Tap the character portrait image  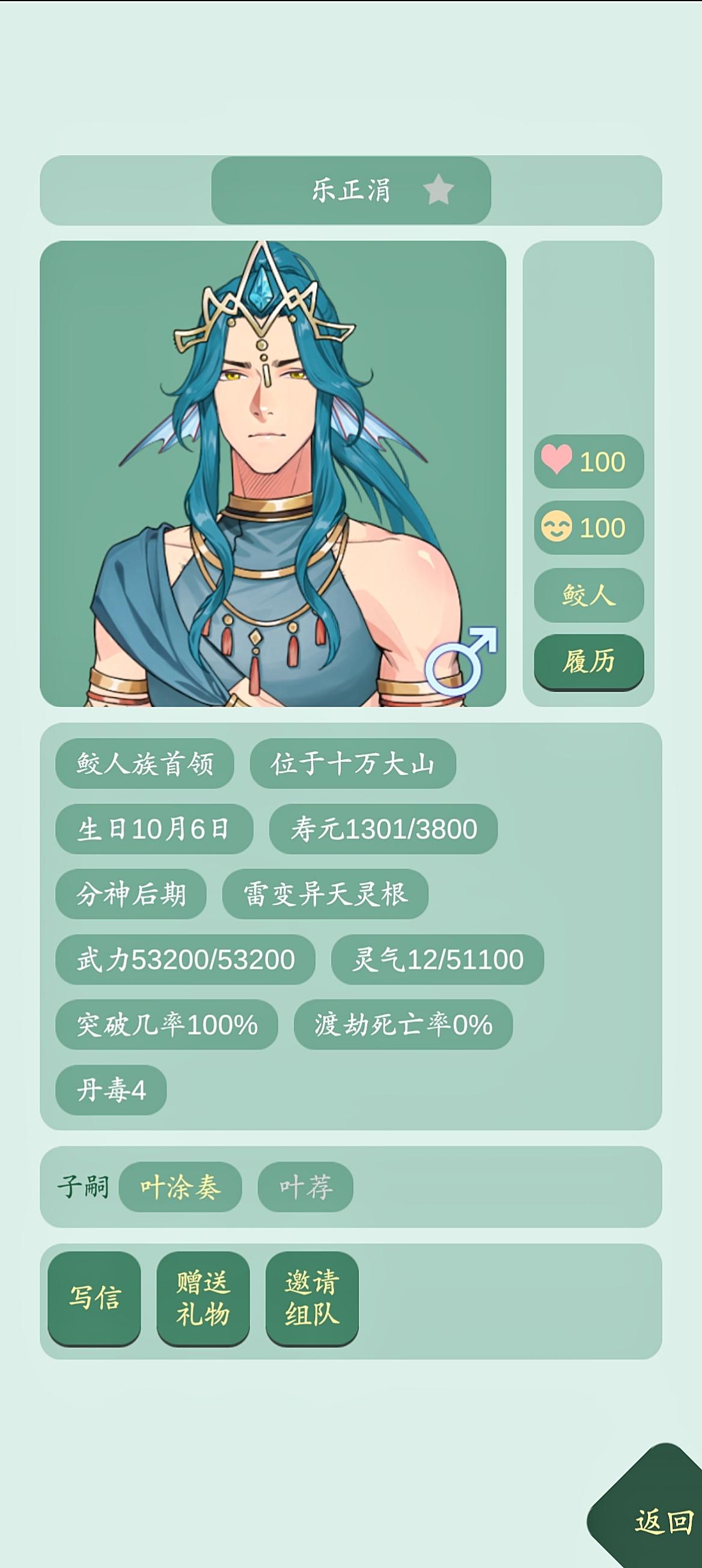(273, 472)
